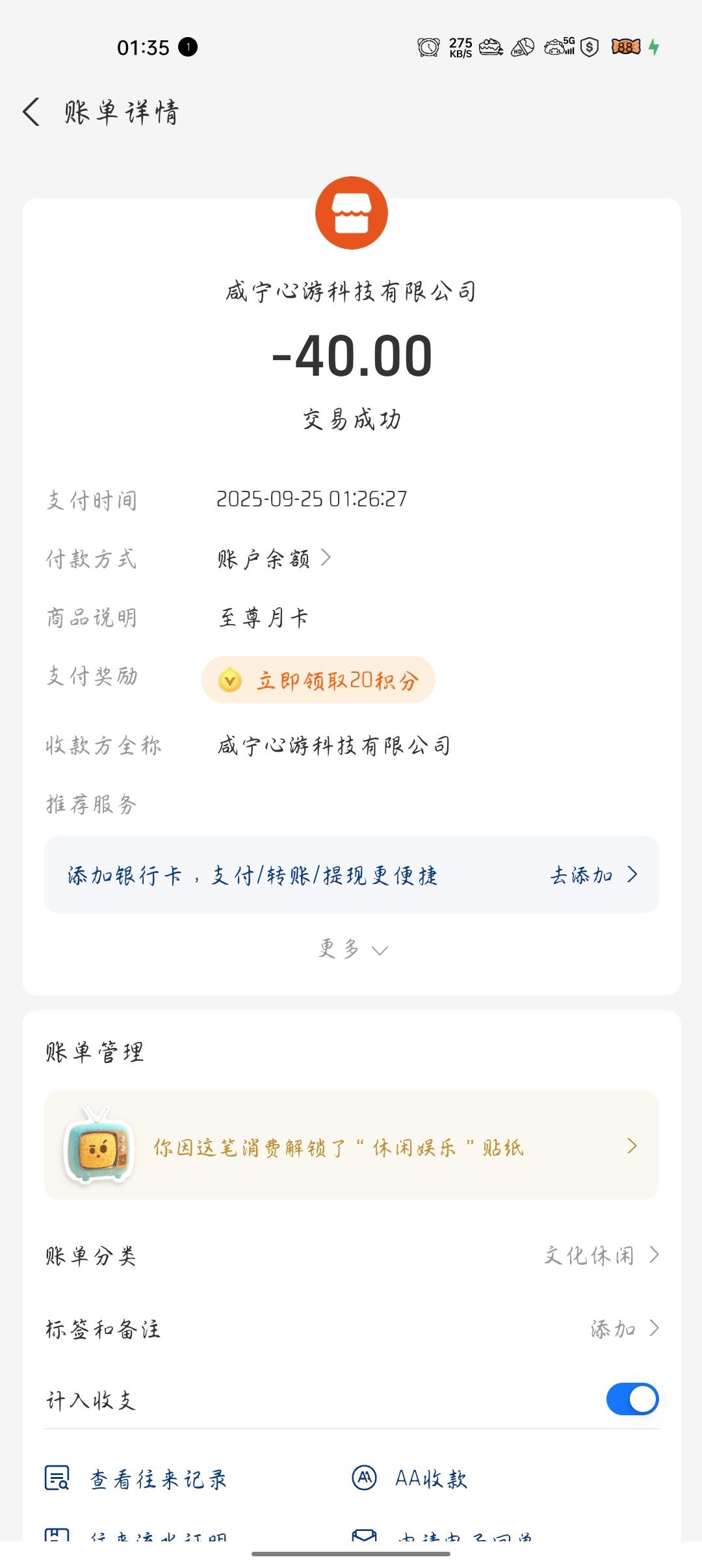The height and width of the screenshot is (1568, 702).
Task: Tap the gold coin icon beside 立即领取20积分
Action: (x=230, y=680)
